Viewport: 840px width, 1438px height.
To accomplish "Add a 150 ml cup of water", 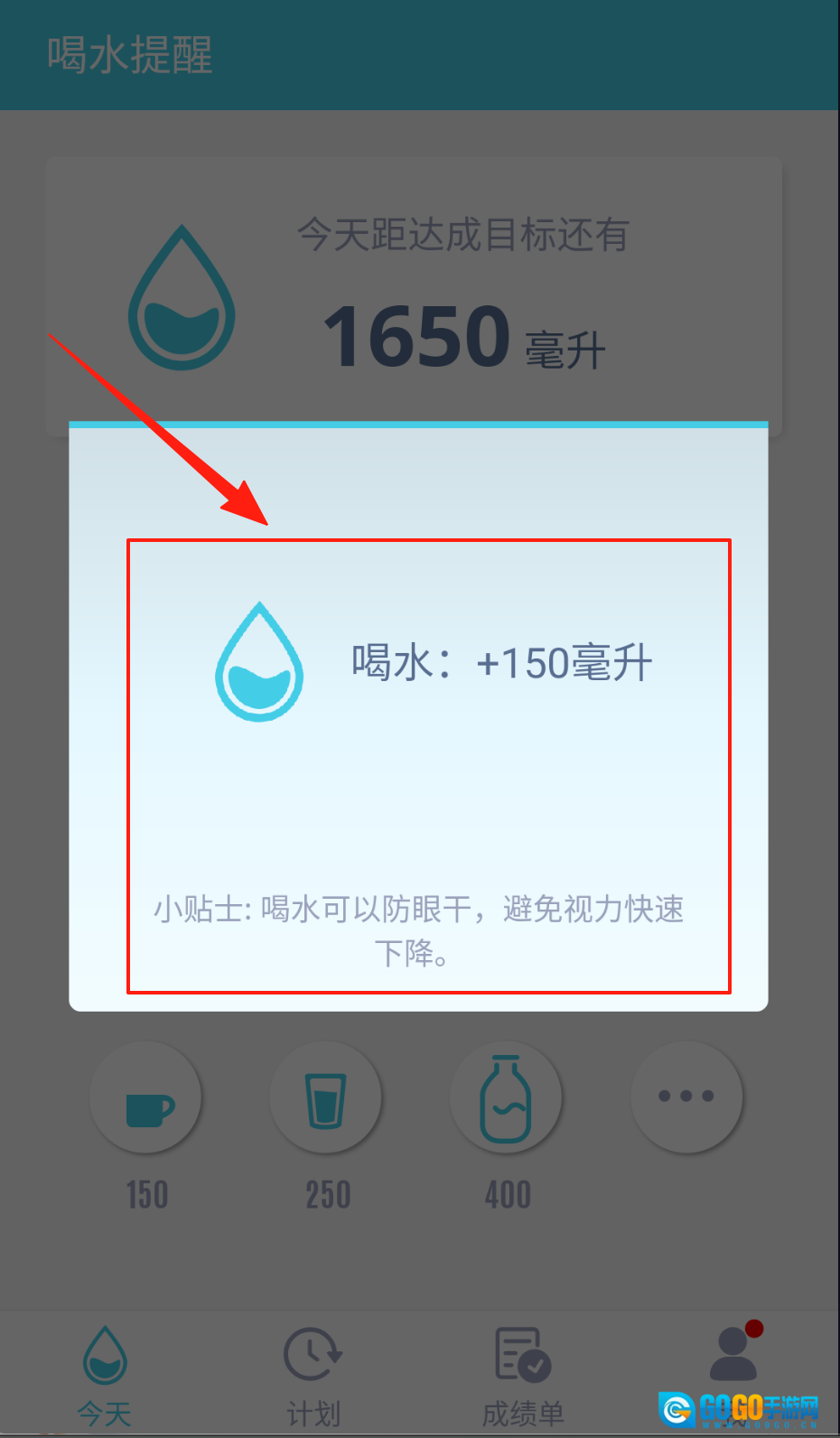I will point(146,1098).
